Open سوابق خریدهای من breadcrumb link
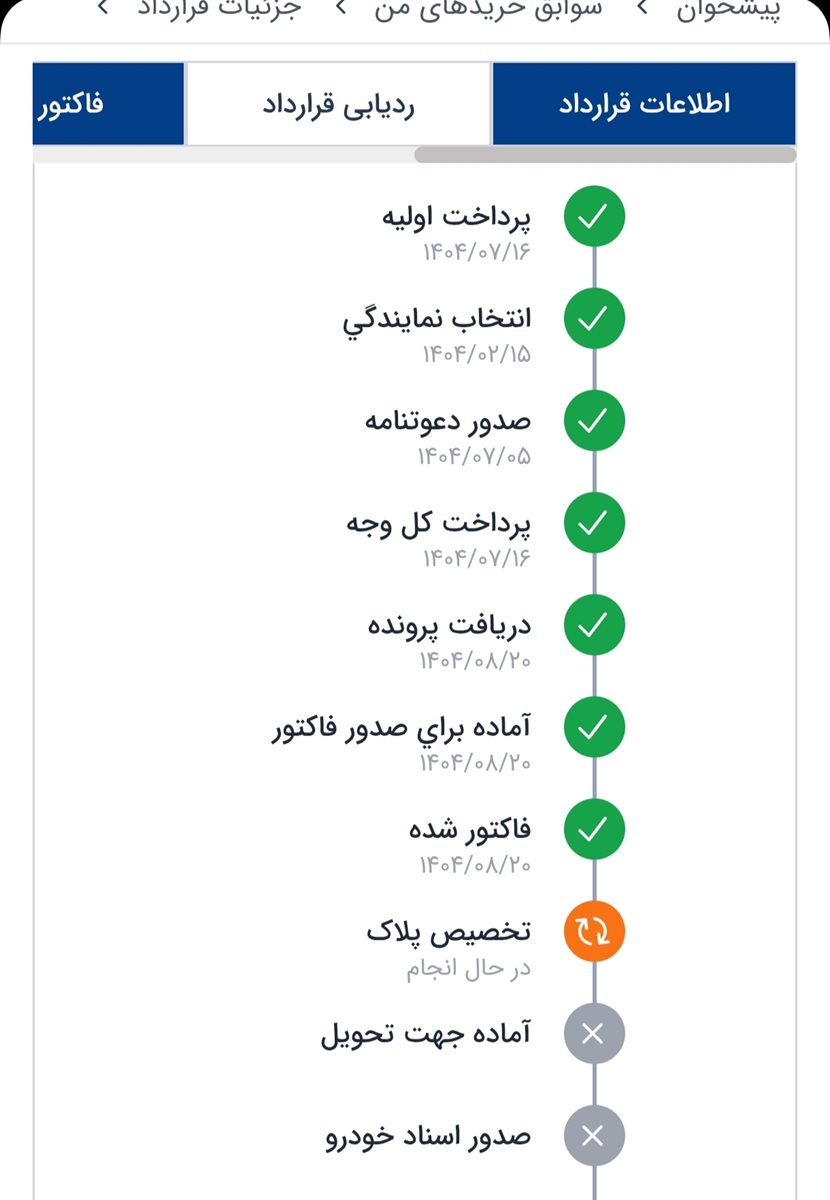 click(488, 10)
